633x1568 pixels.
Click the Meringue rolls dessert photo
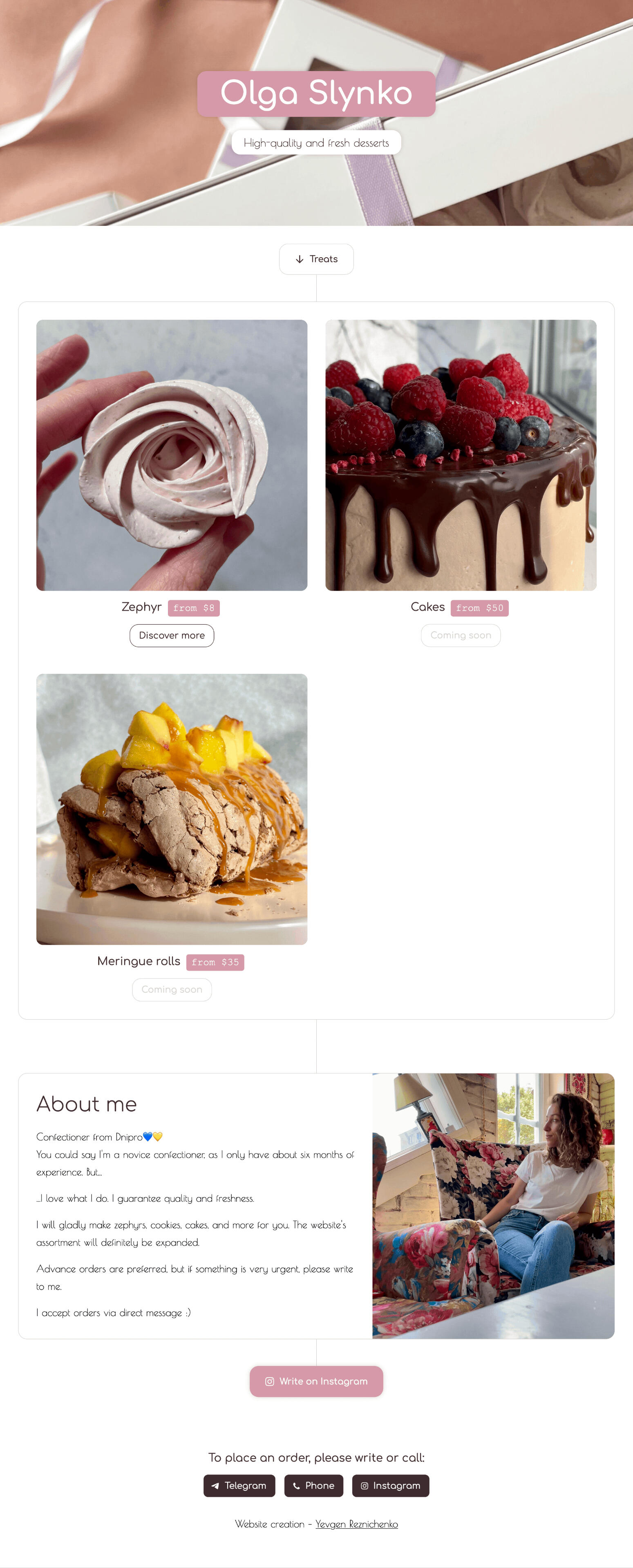[x=172, y=809]
